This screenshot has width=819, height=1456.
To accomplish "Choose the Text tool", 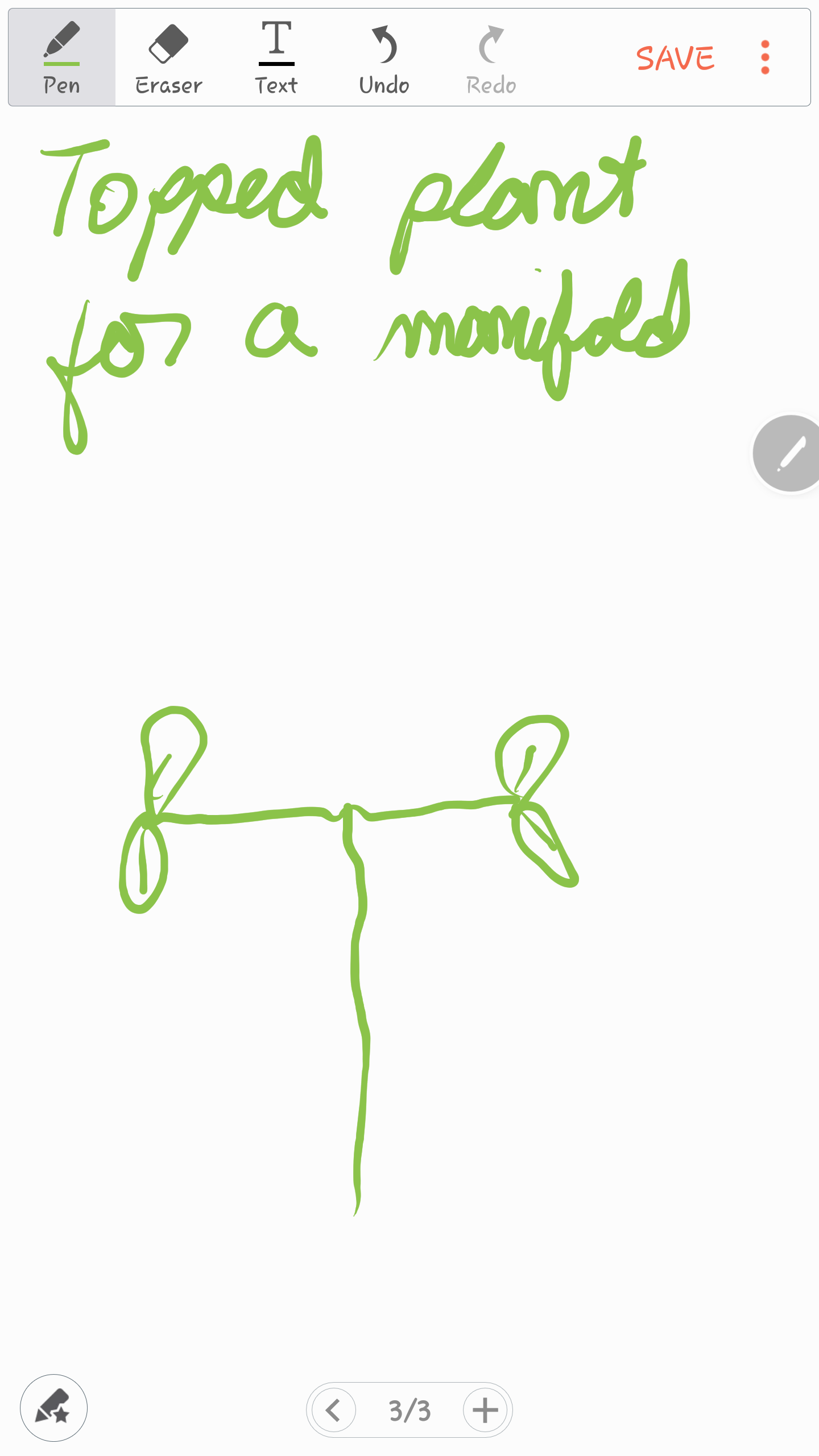I will 276,57.
